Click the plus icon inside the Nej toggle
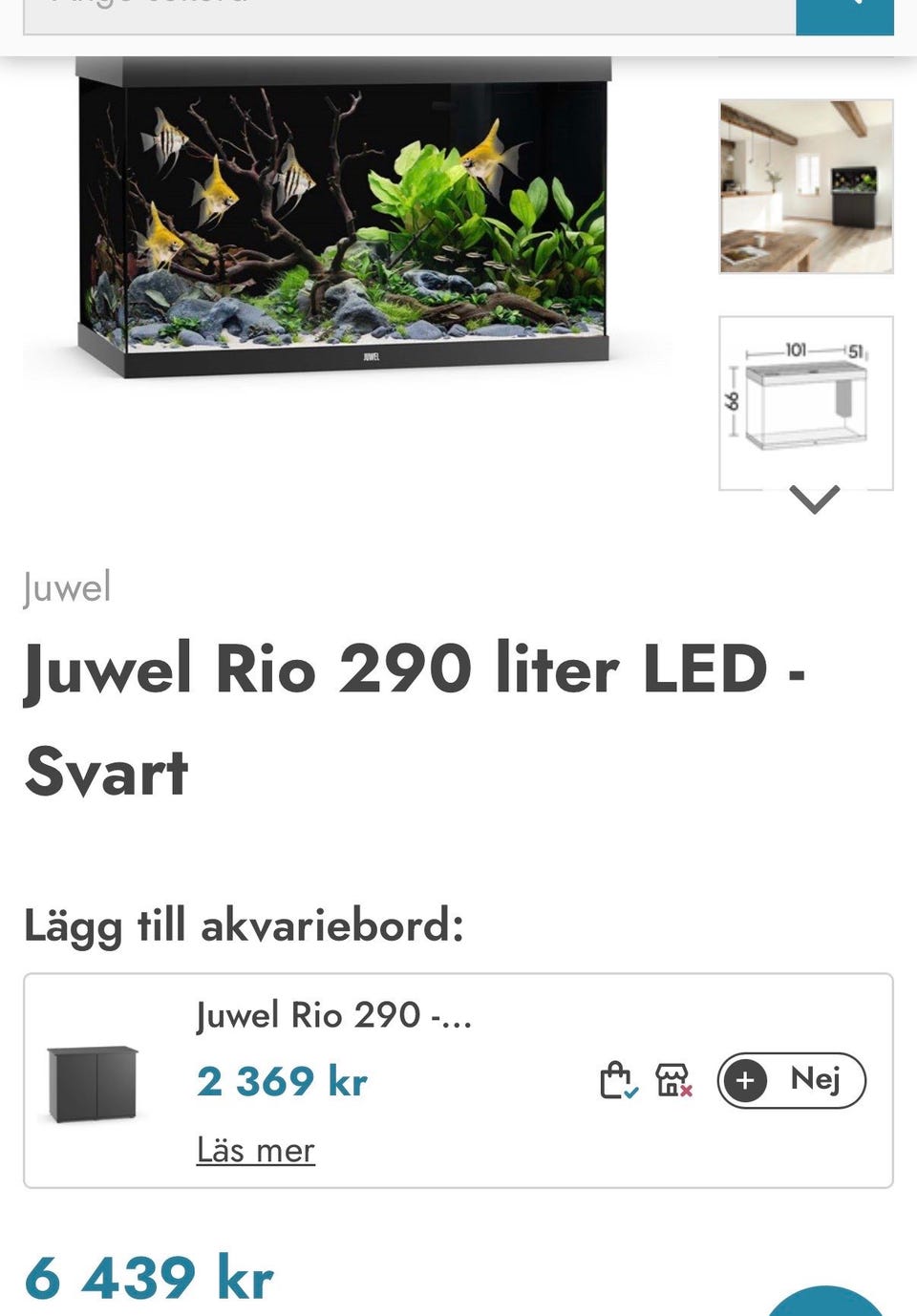This screenshot has width=917, height=1316. 747,1081
